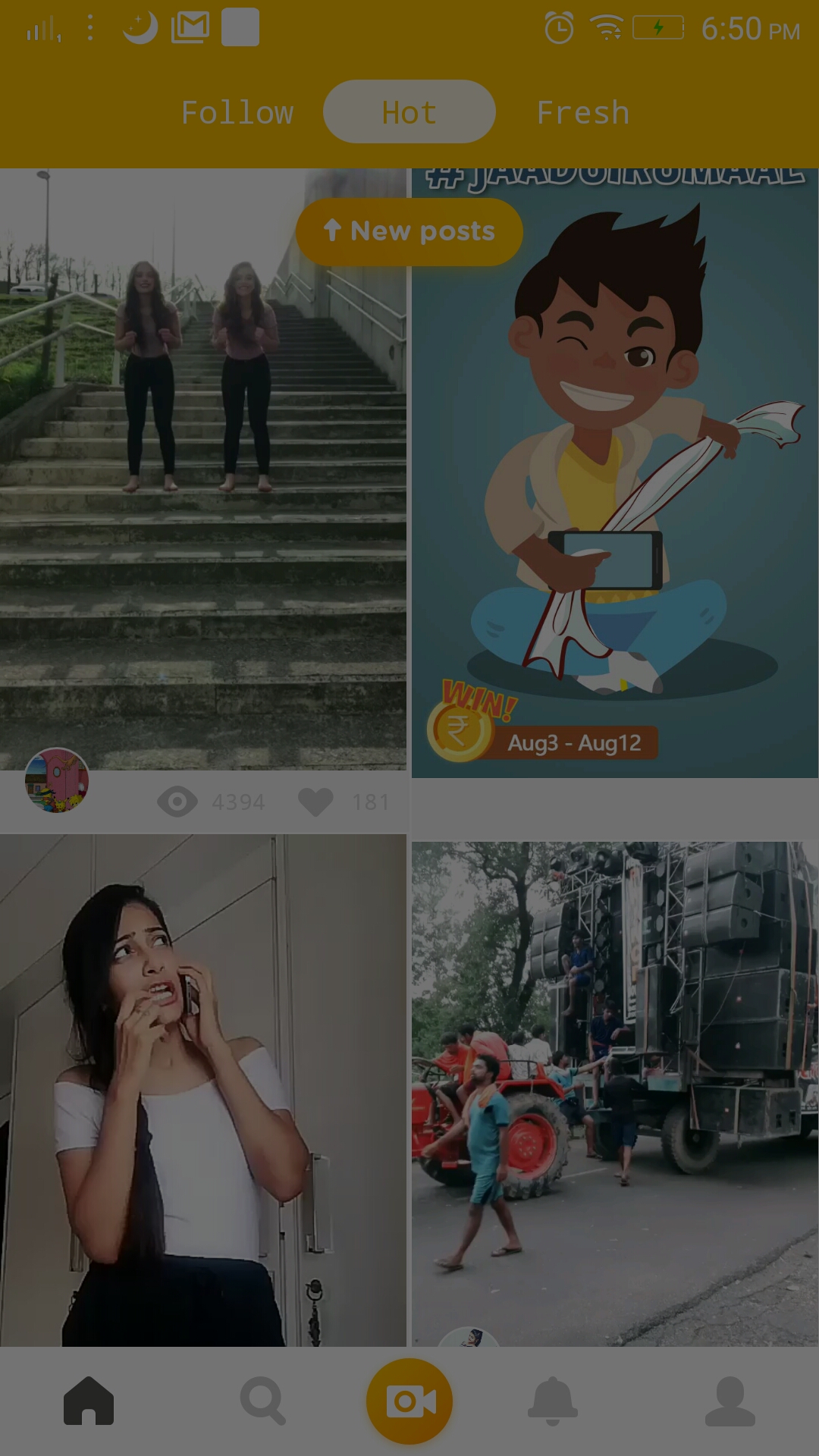Go to the home tab
Viewport: 819px width, 1456px height.
pos(89,1401)
